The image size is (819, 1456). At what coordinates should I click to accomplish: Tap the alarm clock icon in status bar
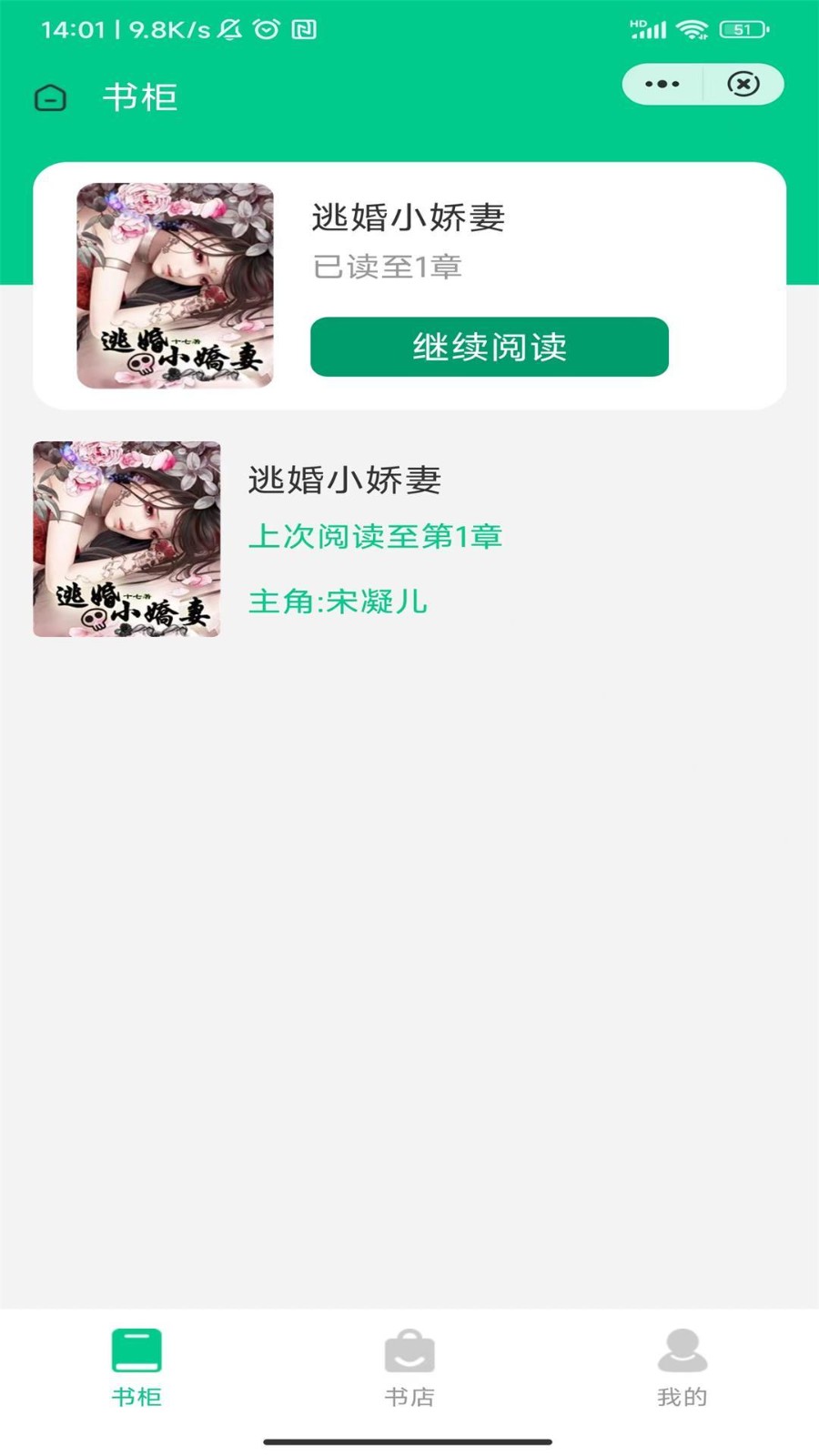pyautogui.click(x=266, y=27)
